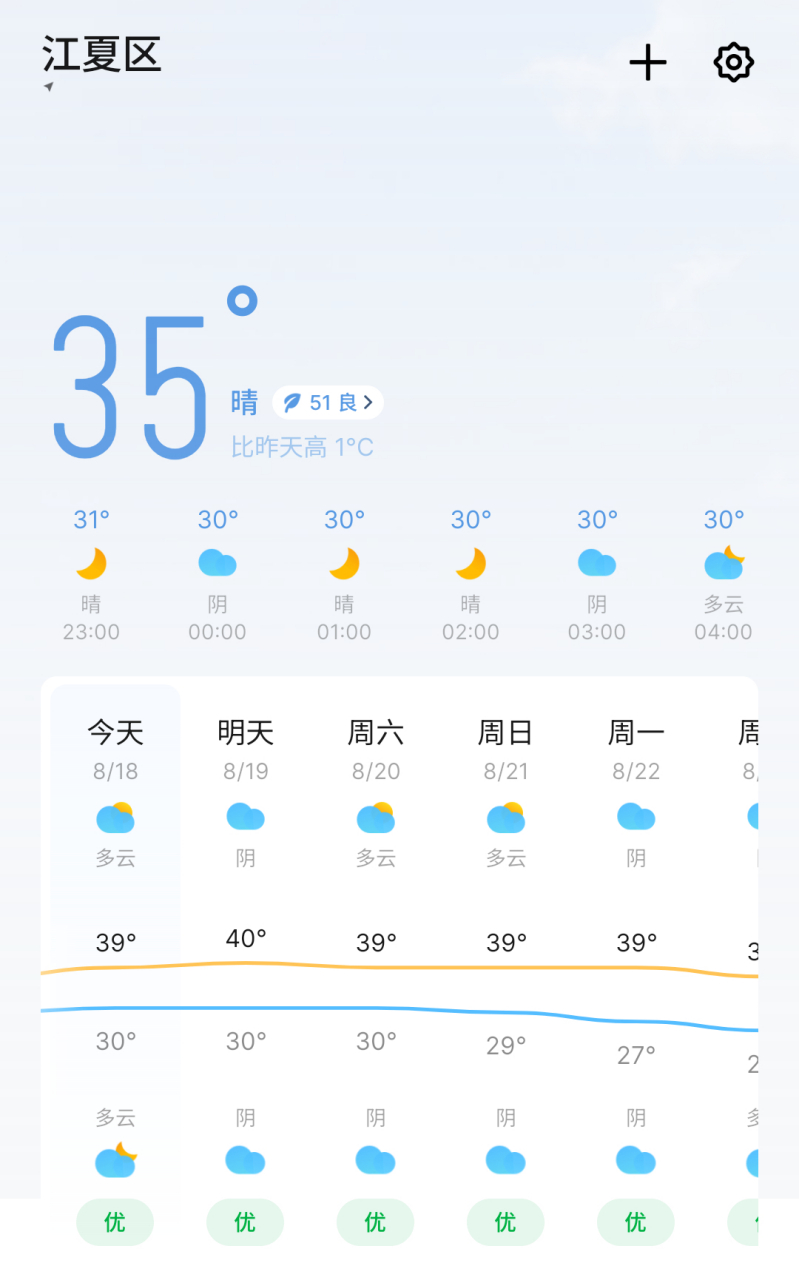Tap today's 多云 weather icon in daily forecast

click(115, 818)
